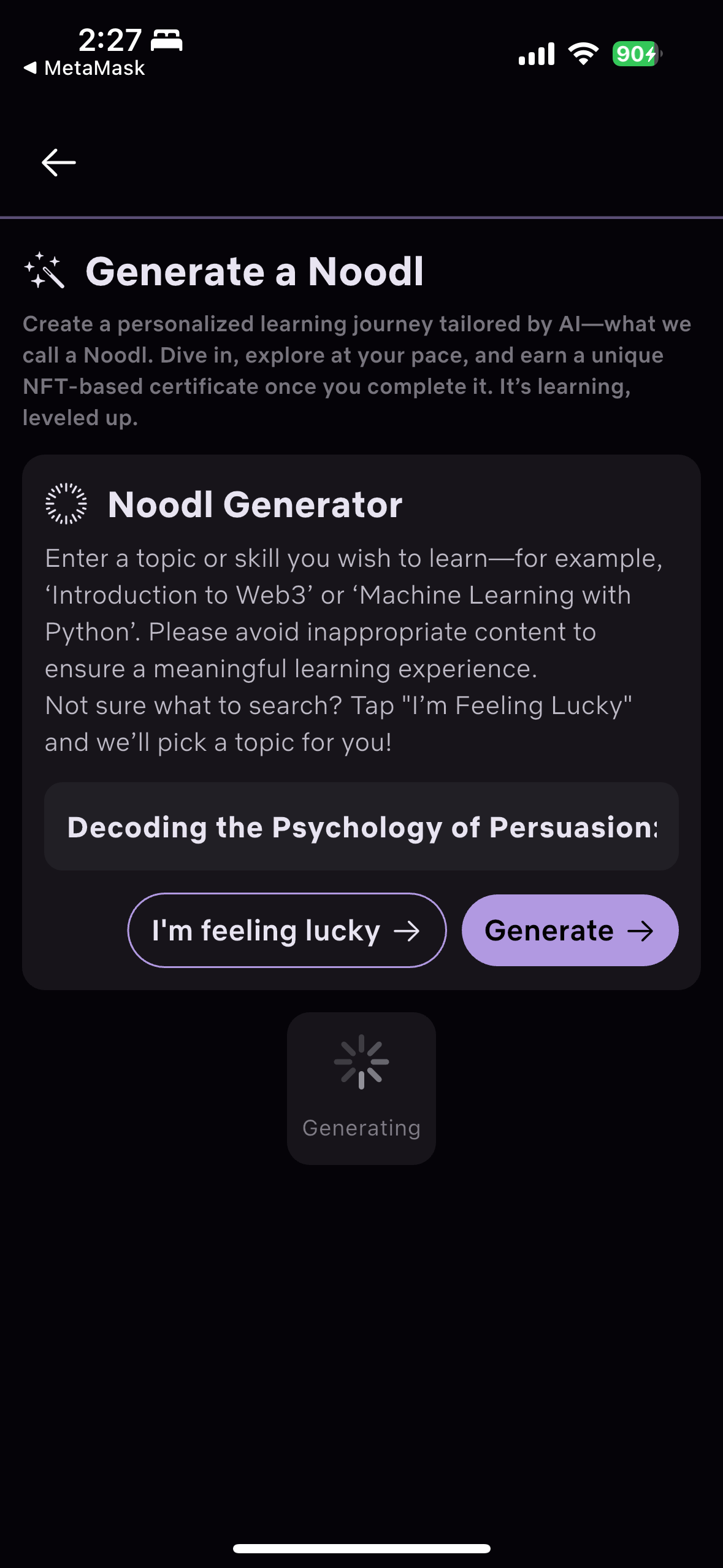Tap the spinner icon next to Noodl Generator
Viewport: 723px width, 1568px height.
[65, 505]
